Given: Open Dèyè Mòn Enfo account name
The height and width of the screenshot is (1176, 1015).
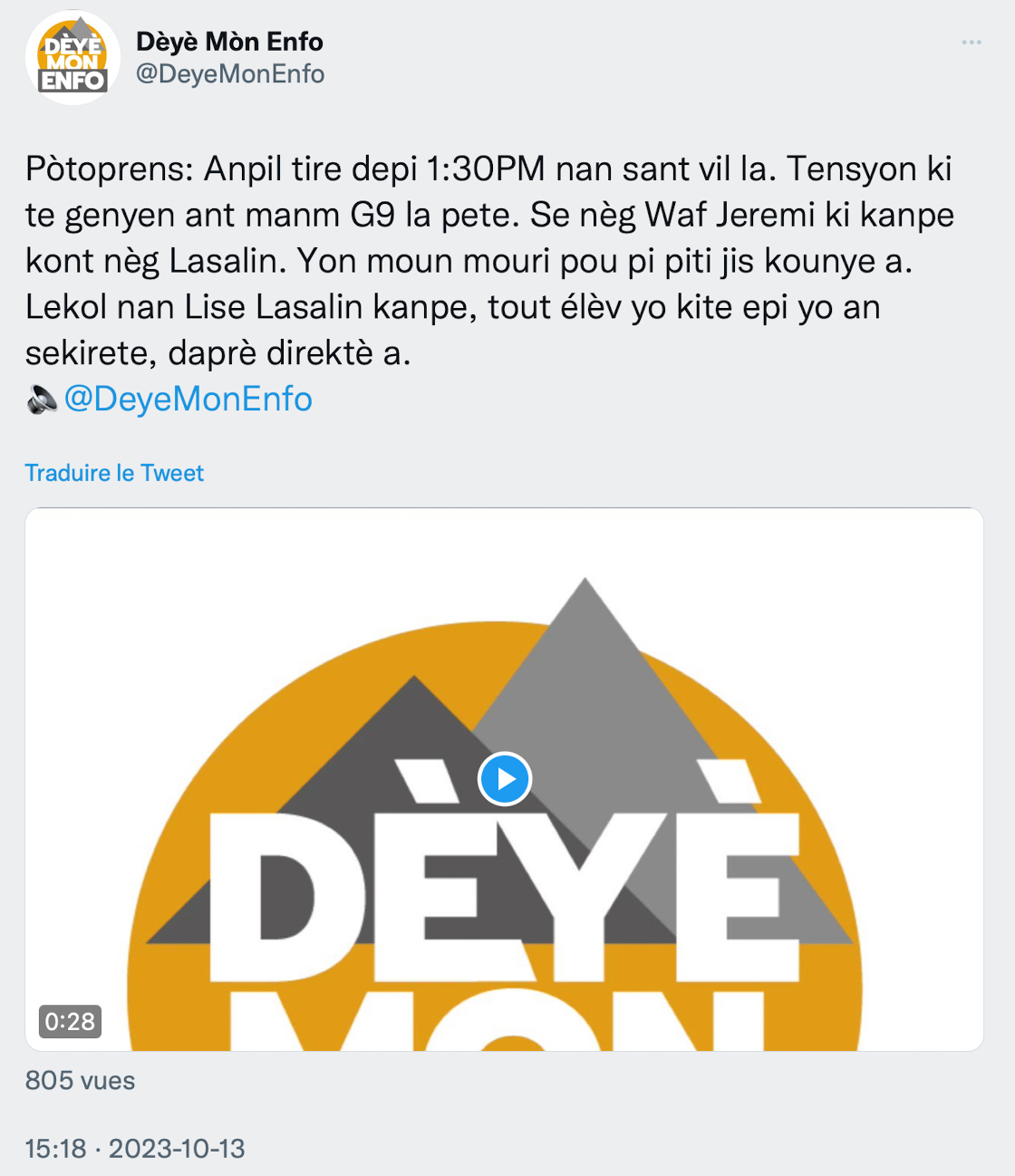Looking at the screenshot, I should pyautogui.click(x=229, y=42).
